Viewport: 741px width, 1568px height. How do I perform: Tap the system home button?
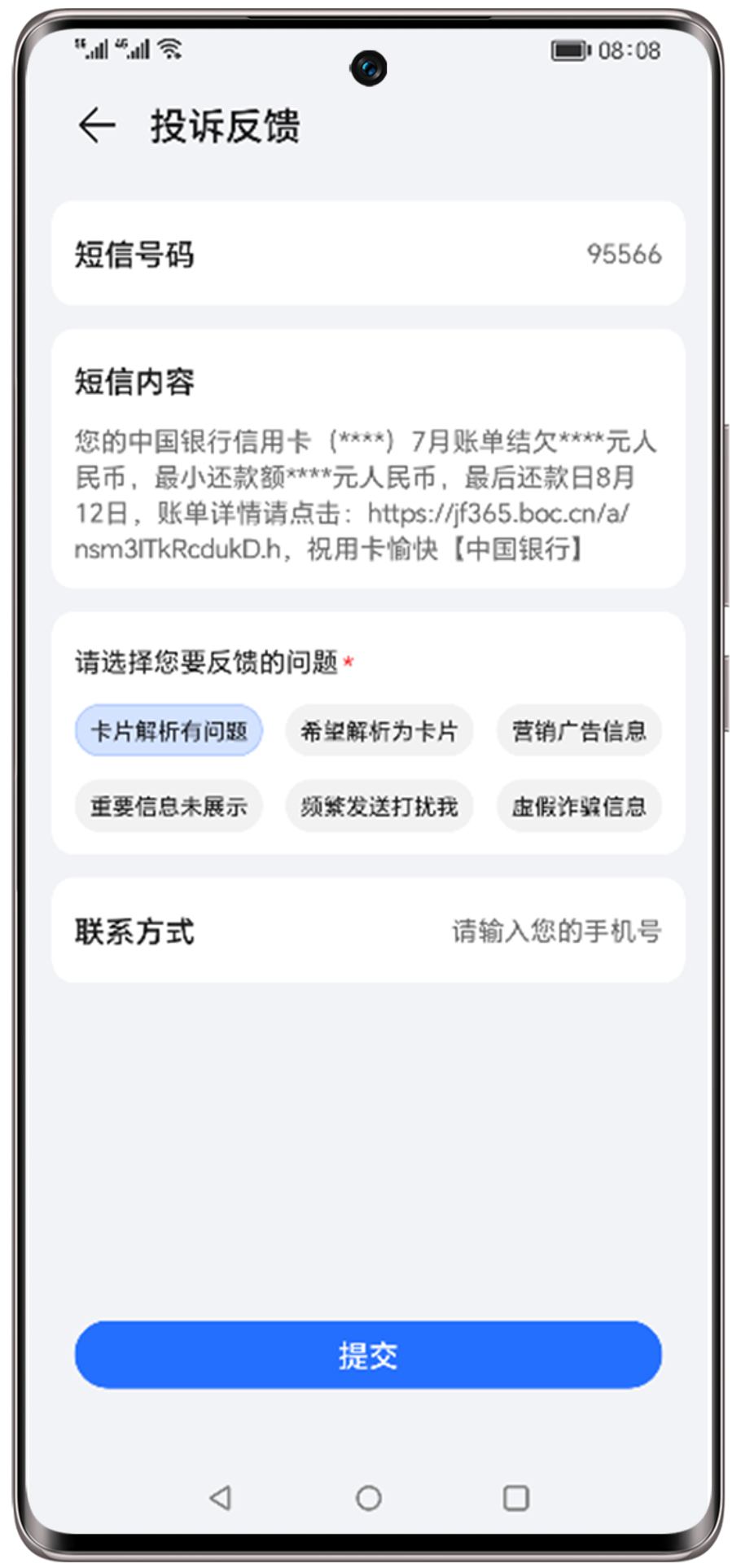point(368,1497)
